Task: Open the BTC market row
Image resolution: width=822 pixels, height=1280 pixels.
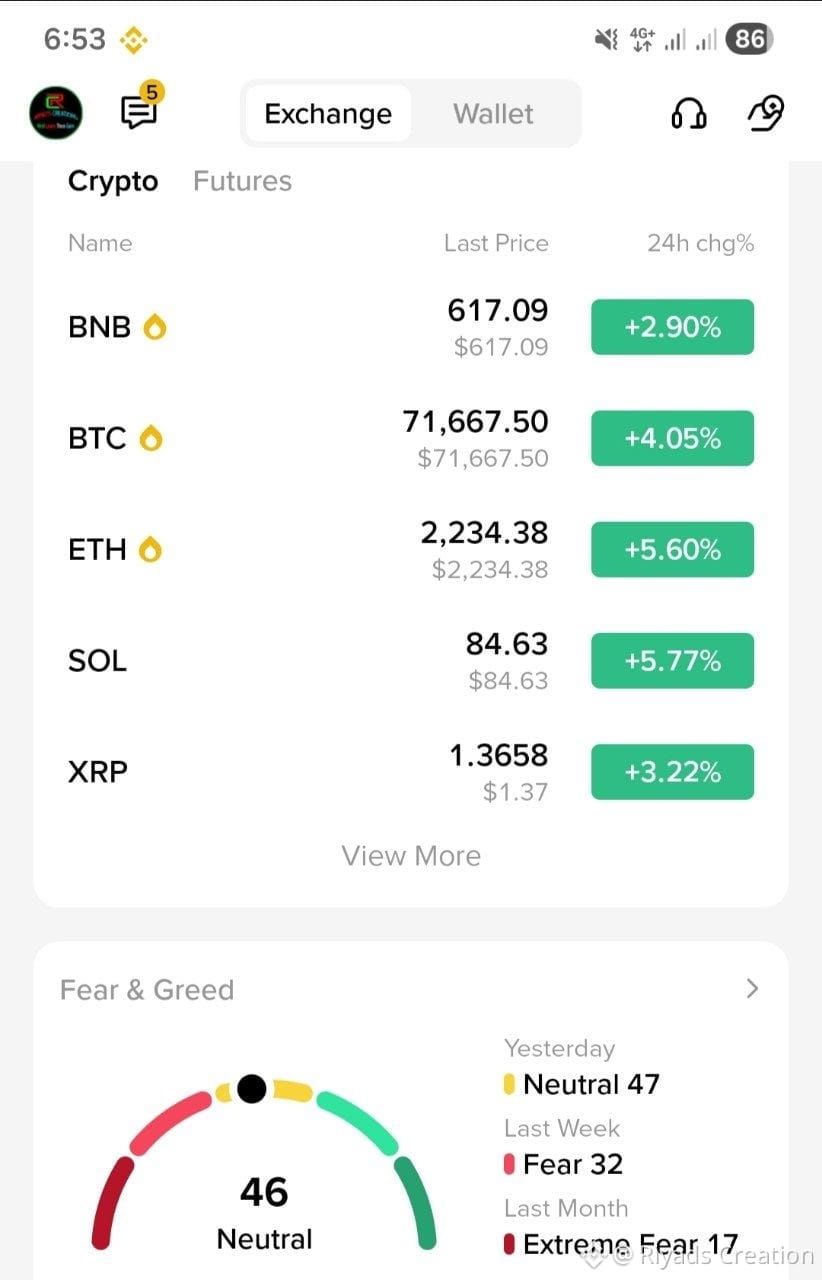Action: [411, 438]
